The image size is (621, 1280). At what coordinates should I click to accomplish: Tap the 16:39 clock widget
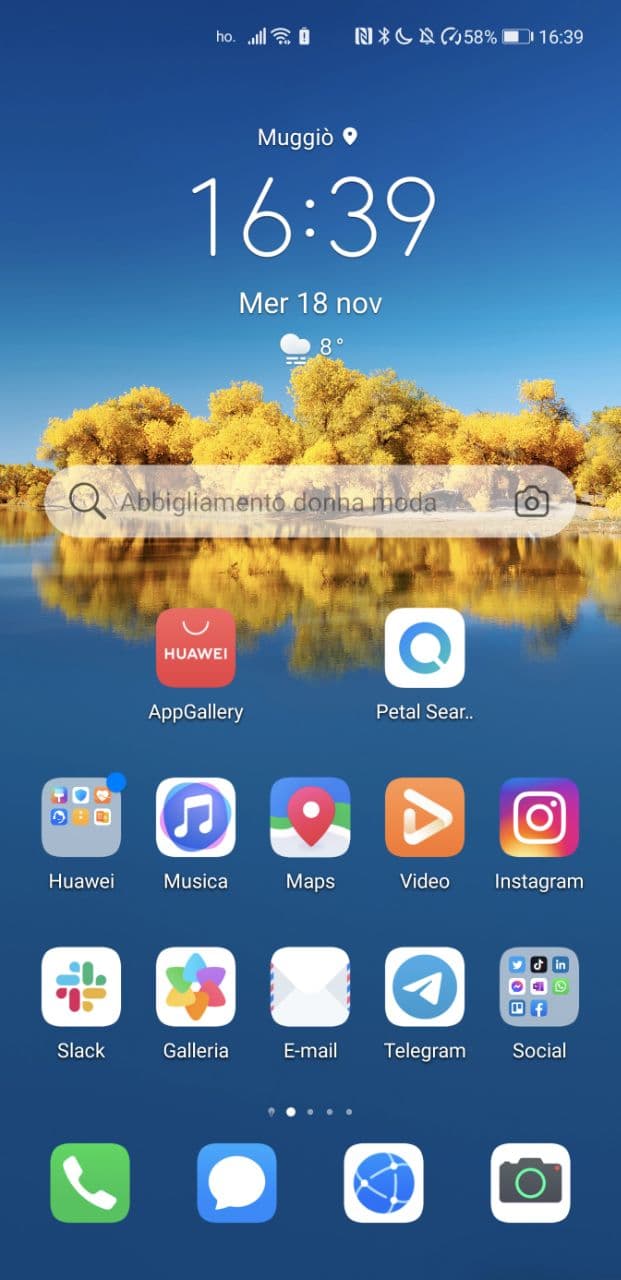click(x=312, y=216)
